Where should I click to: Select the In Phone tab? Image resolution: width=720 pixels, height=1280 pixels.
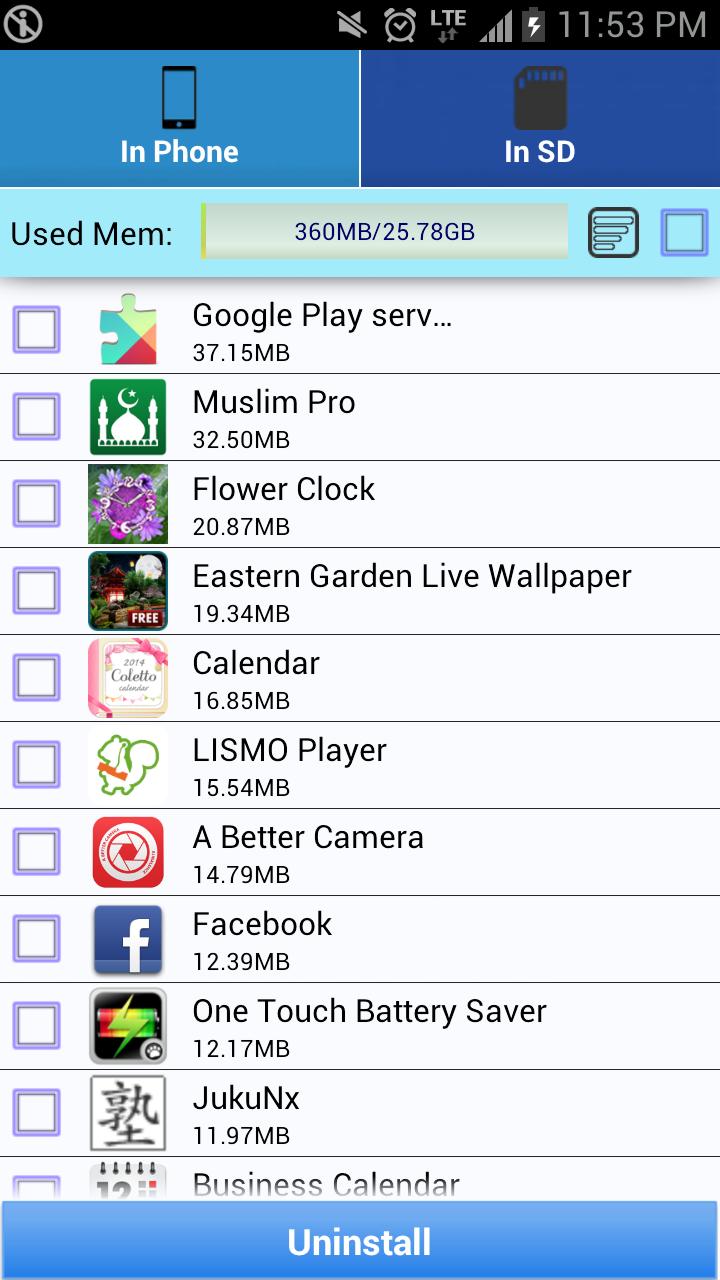point(180,118)
